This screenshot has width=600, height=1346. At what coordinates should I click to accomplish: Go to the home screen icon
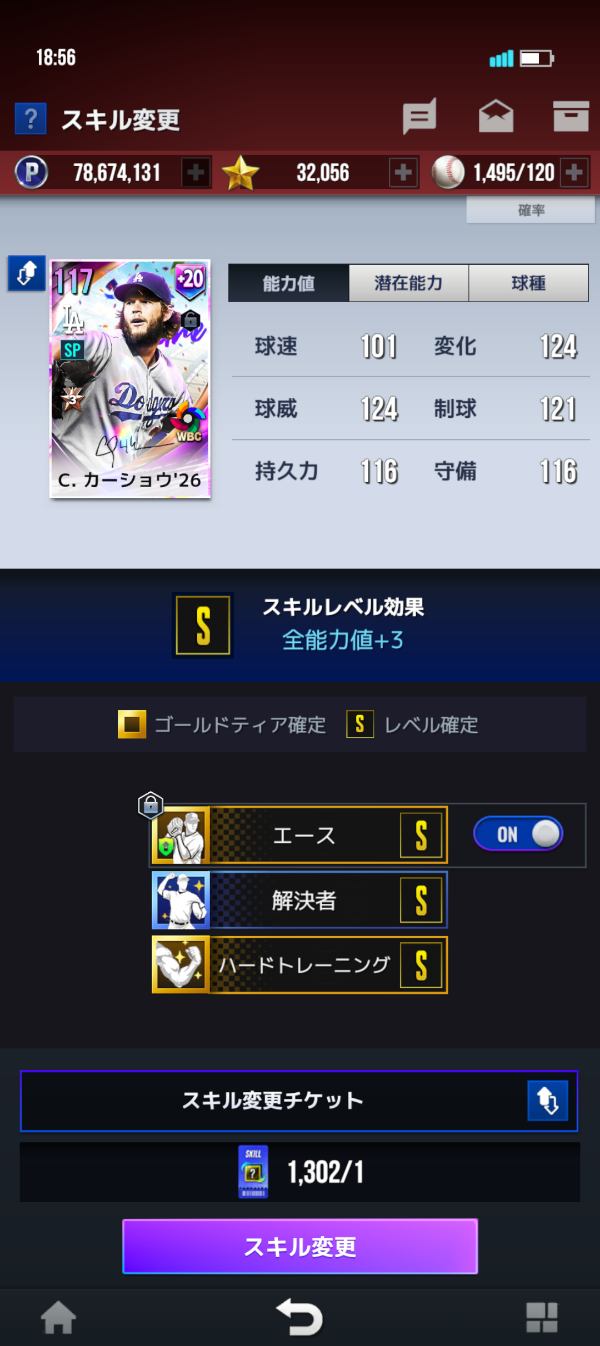(x=58, y=1319)
